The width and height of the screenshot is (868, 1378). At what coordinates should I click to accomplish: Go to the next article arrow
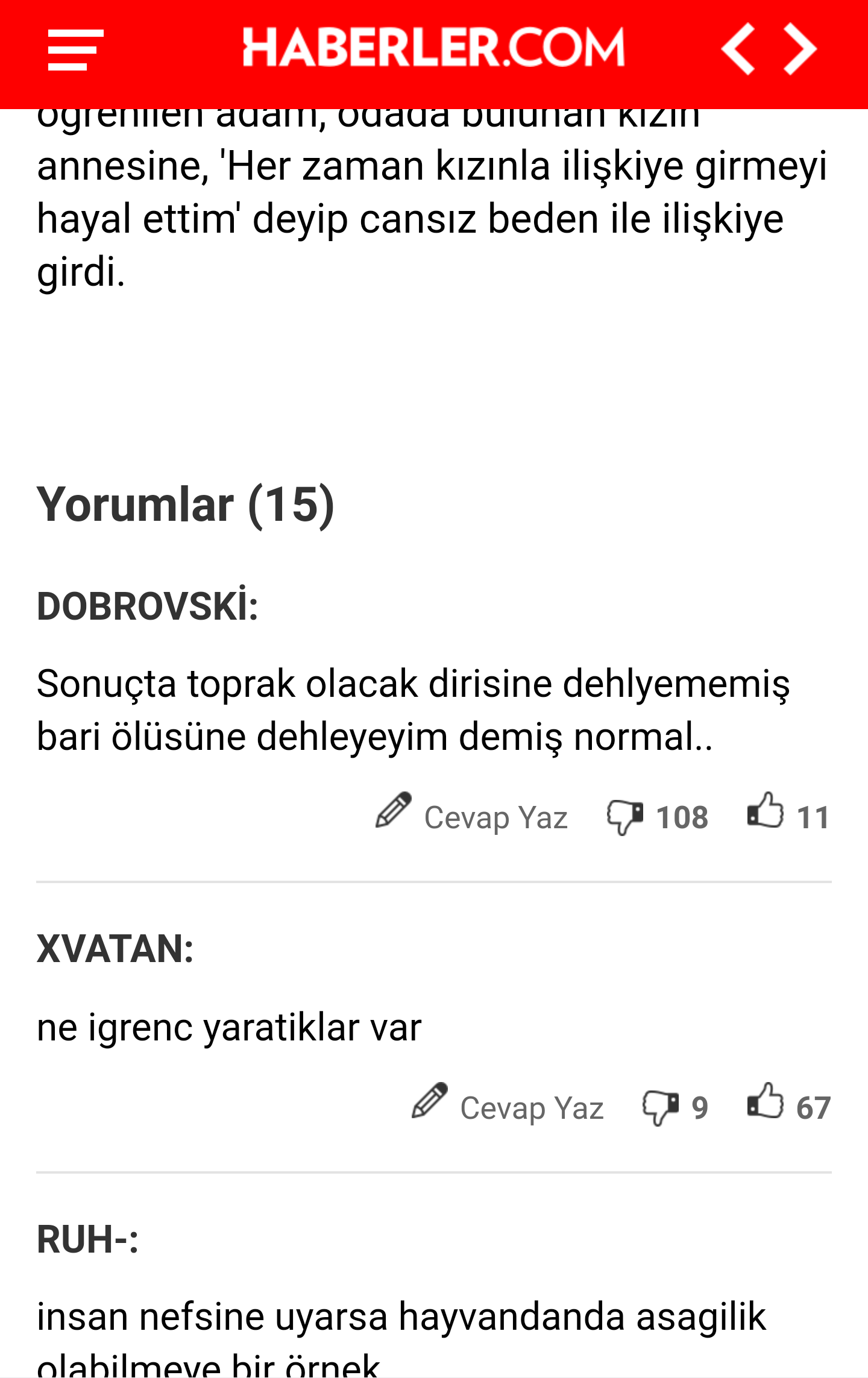click(800, 49)
